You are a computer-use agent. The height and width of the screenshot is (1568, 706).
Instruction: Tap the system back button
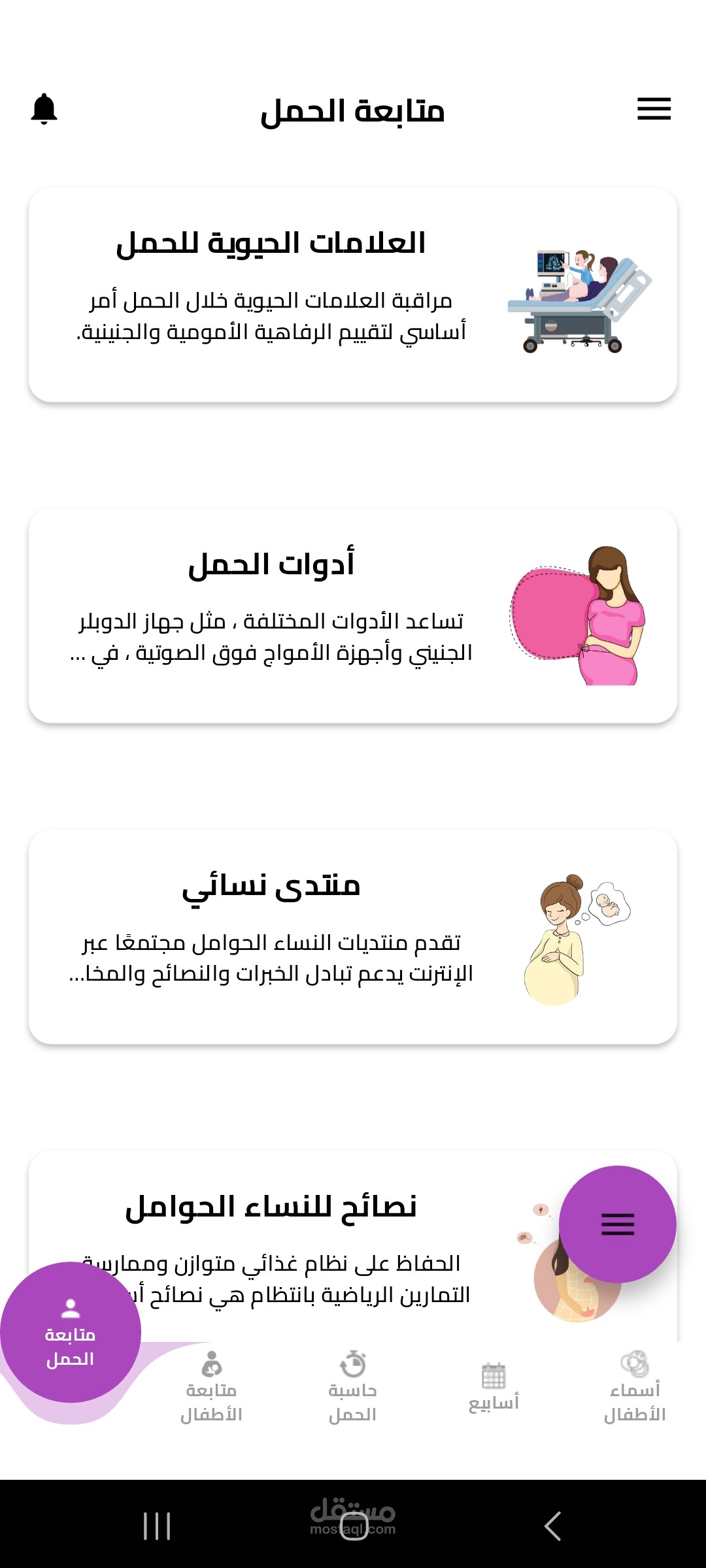[x=552, y=1526]
